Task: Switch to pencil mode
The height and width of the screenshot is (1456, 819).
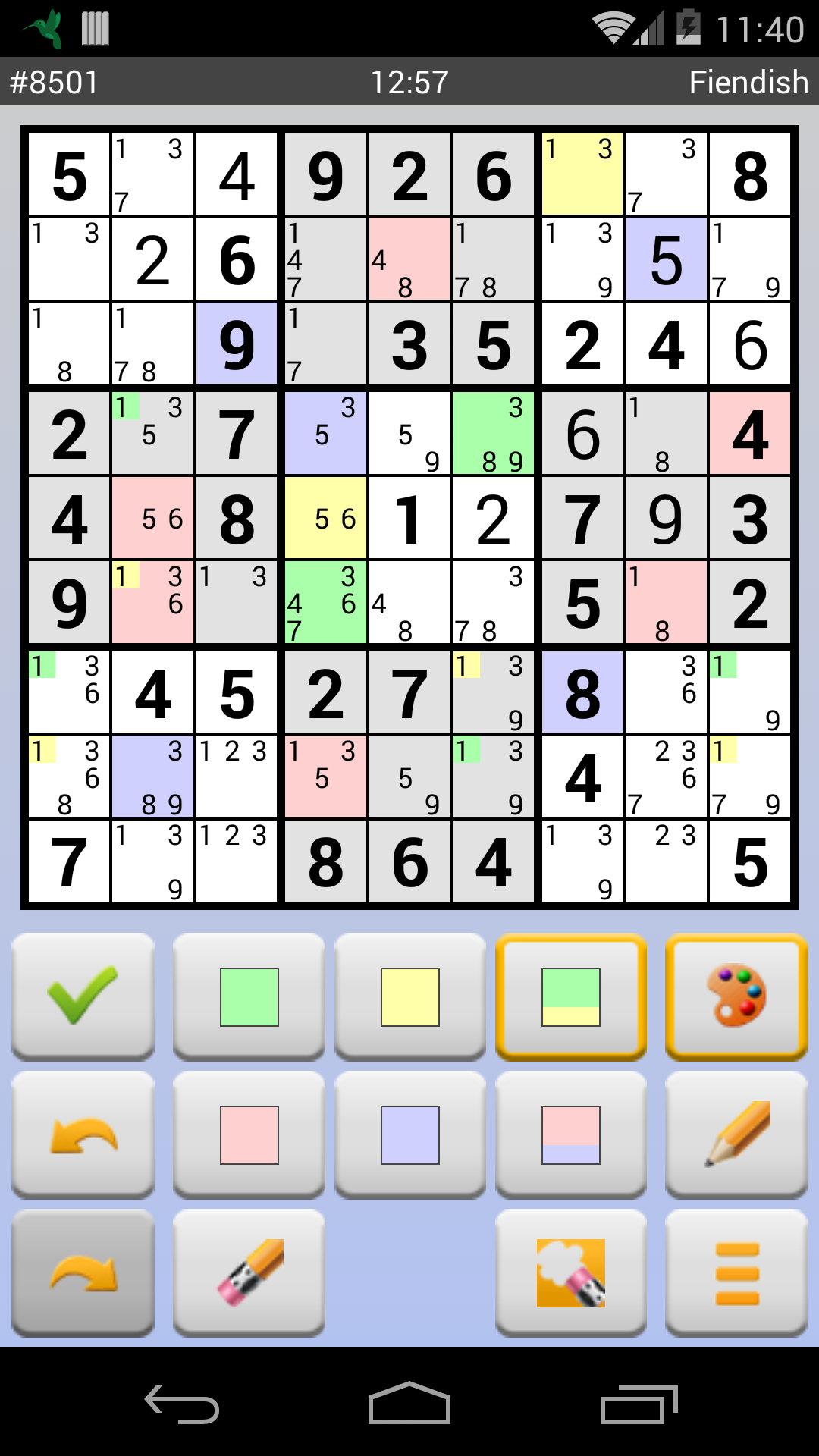Action: pyautogui.click(x=736, y=1134)
